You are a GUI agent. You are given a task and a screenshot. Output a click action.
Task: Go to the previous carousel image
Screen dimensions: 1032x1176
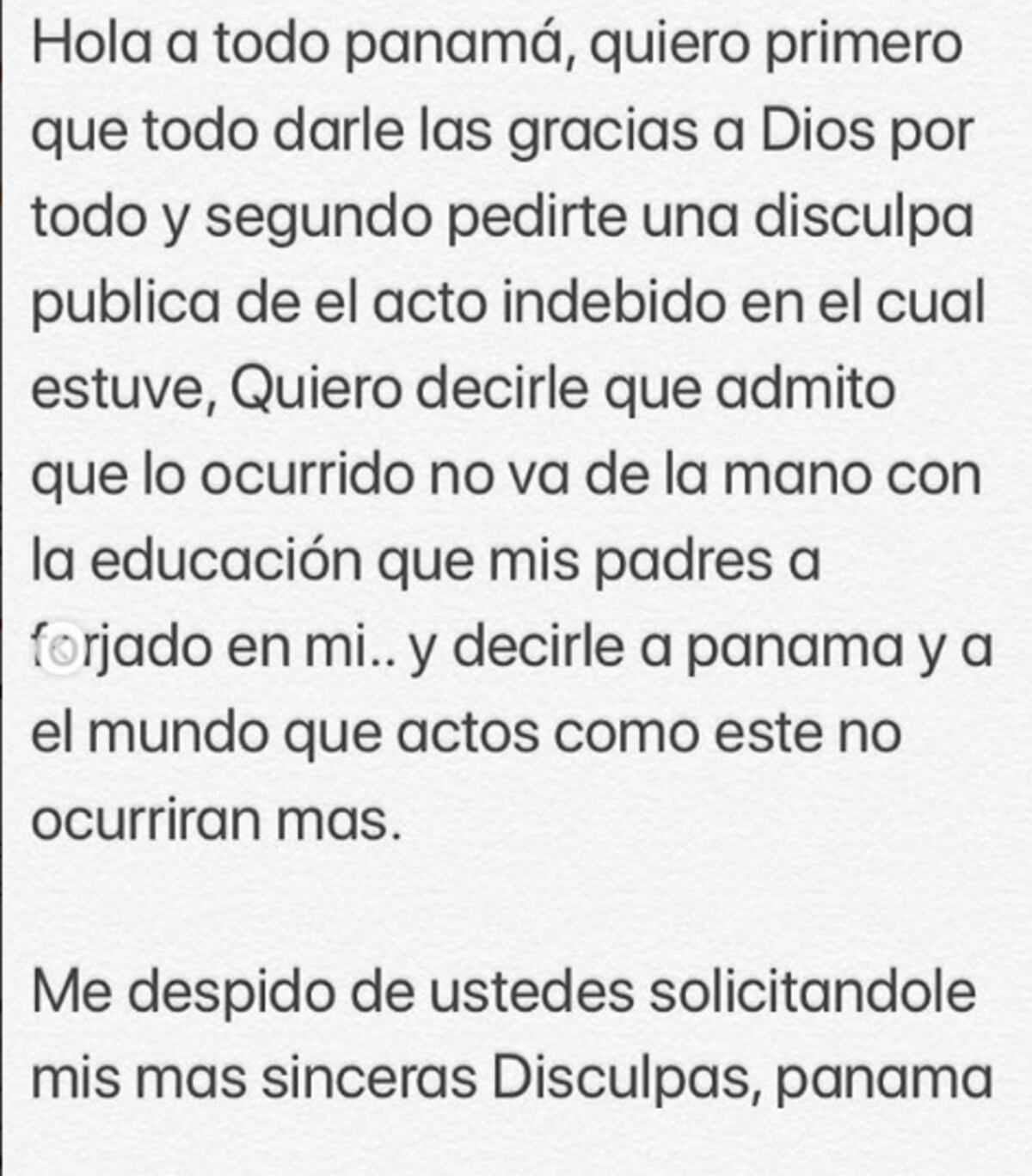tap(61, 651)
